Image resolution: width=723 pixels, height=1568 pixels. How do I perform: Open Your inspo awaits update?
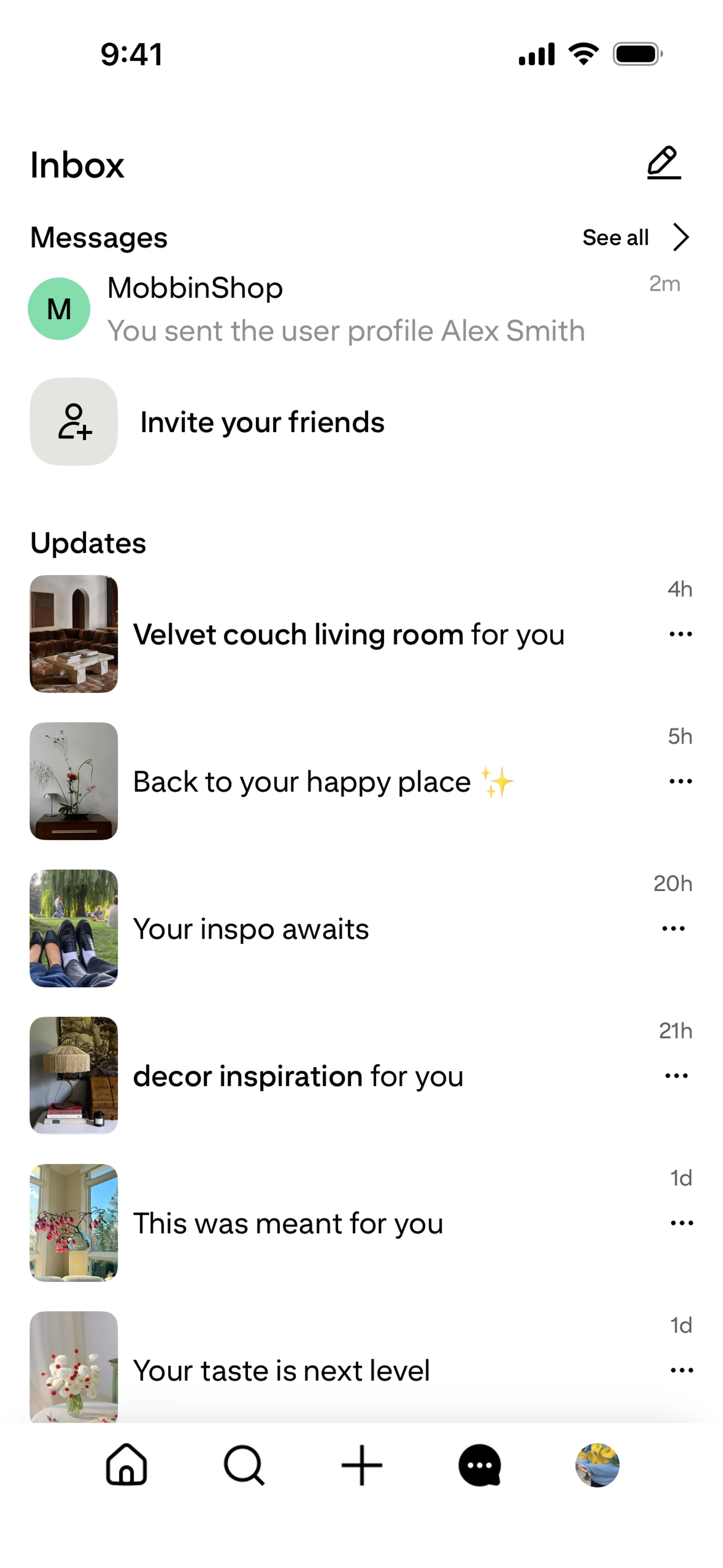point(251,929)
